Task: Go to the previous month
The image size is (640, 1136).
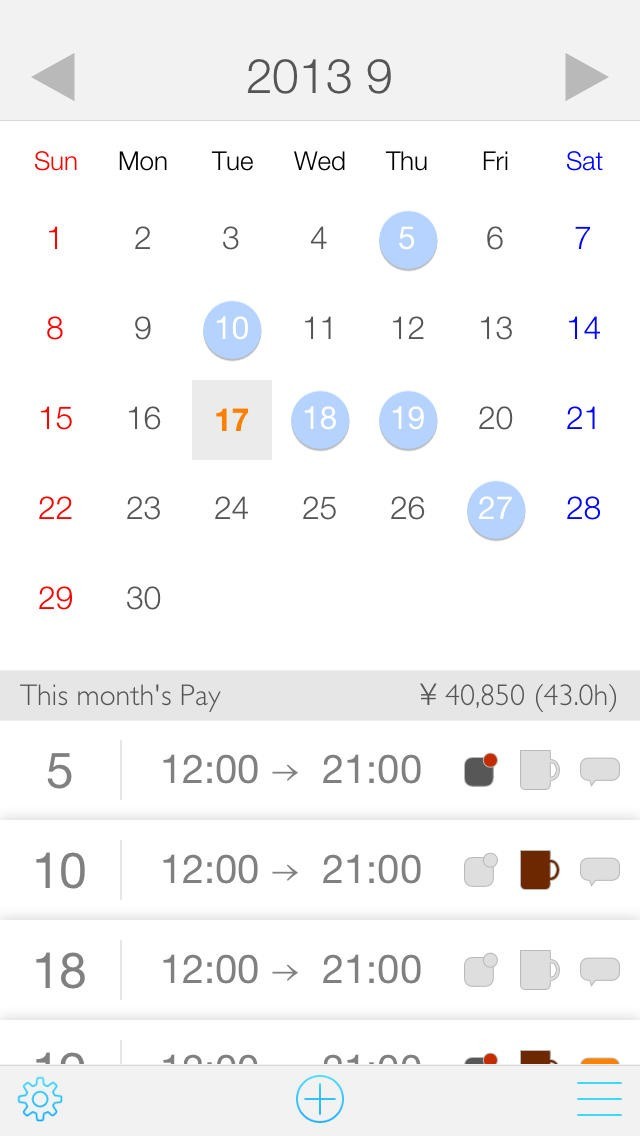Action: (54, 77)
